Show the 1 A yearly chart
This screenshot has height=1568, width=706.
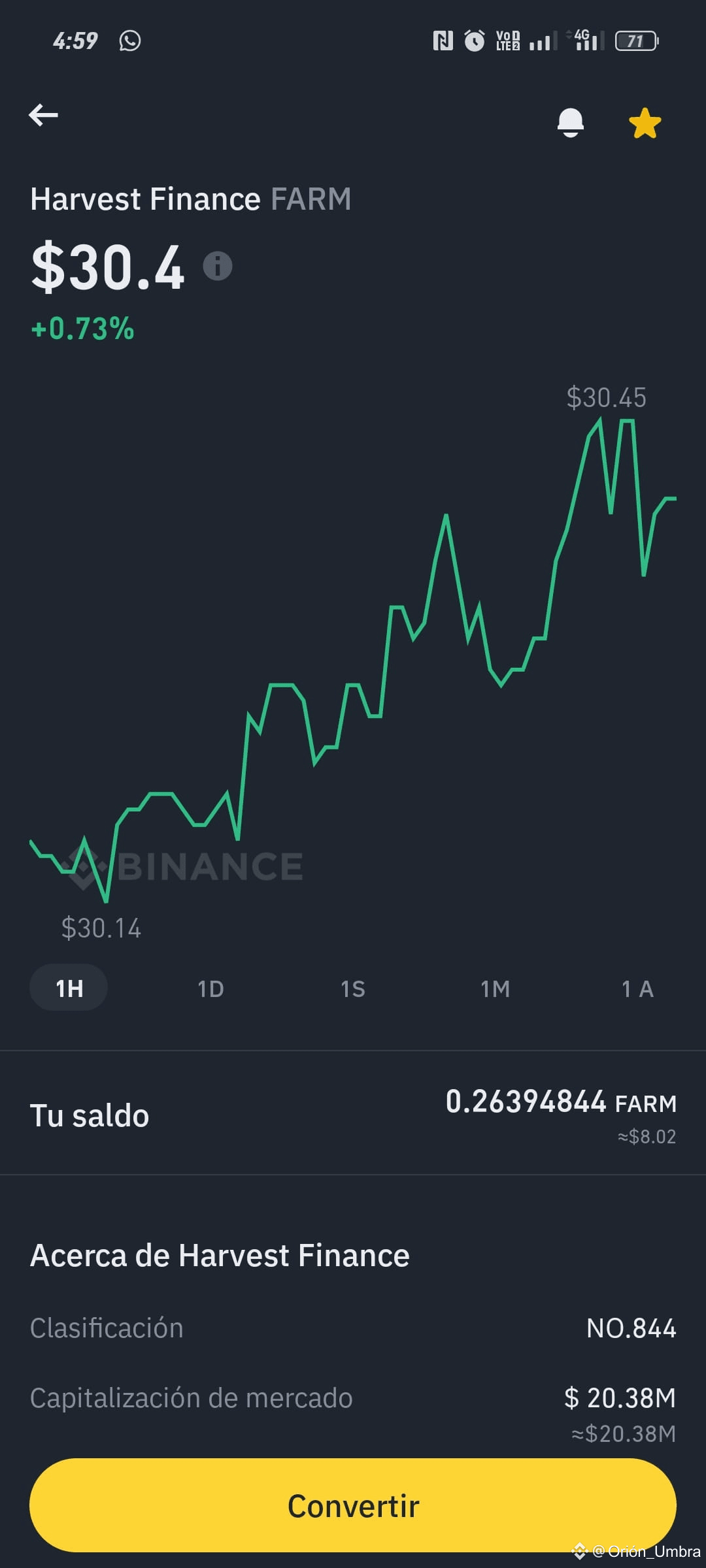tap(637, 988)
